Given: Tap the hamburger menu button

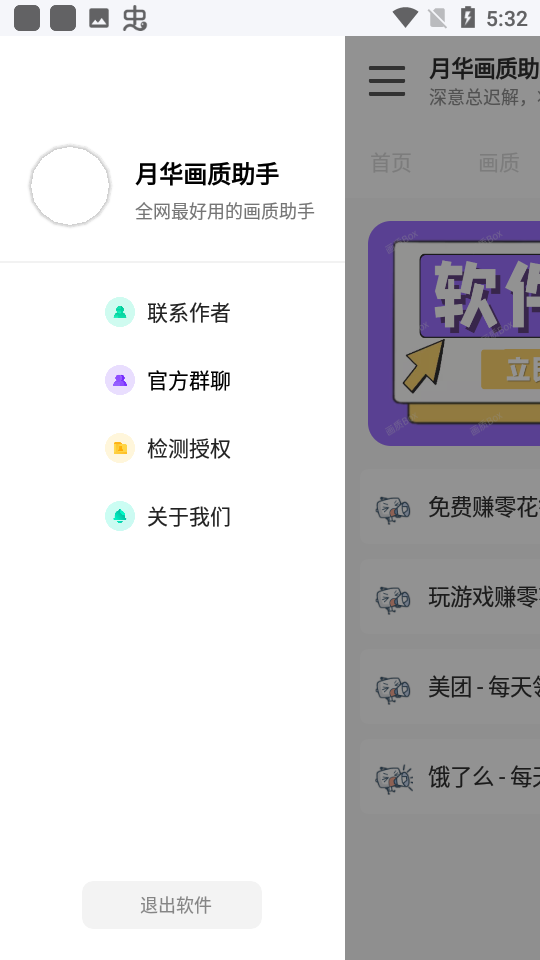Looking at the screenshot, I should click(x=387, y=81).
